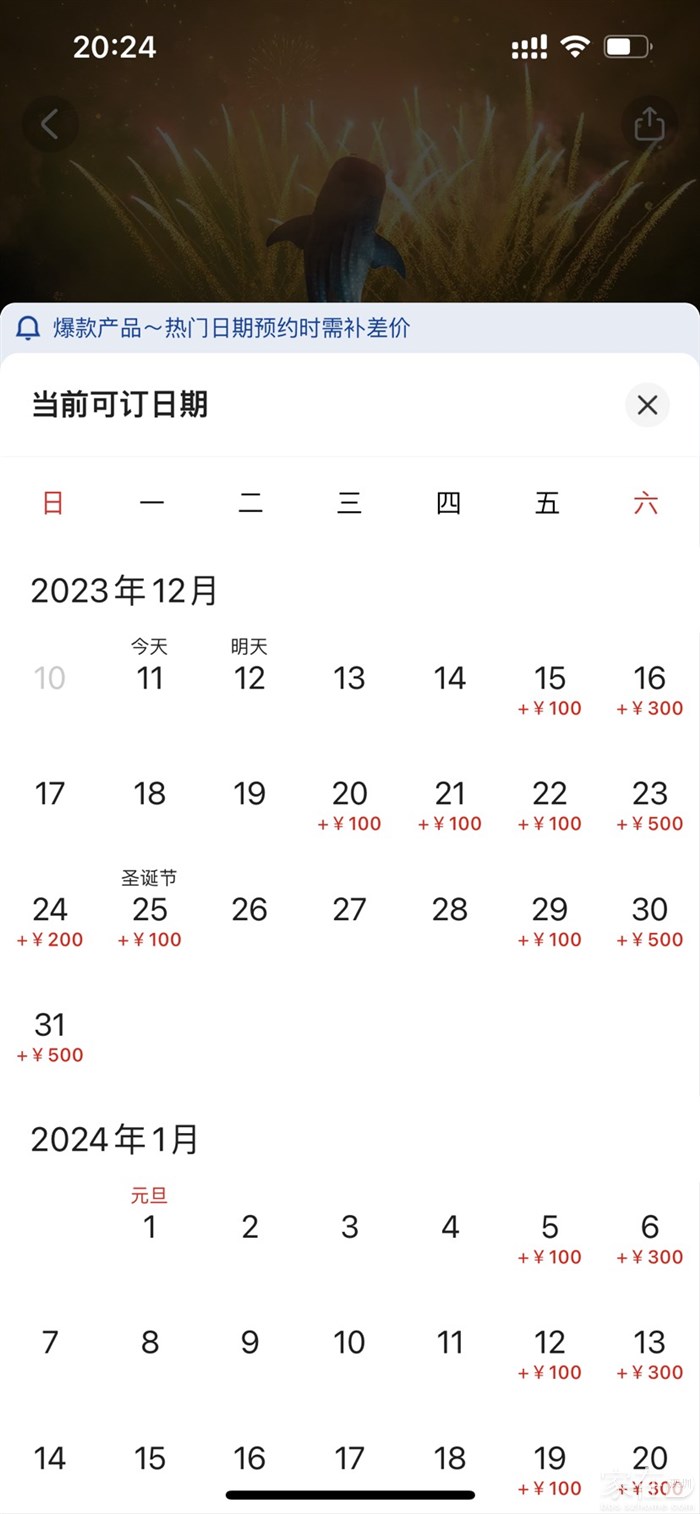The image size is (700, 1514).
Task: Select January 6 with +¥300 surcharge
Action: pos(649,1236)
